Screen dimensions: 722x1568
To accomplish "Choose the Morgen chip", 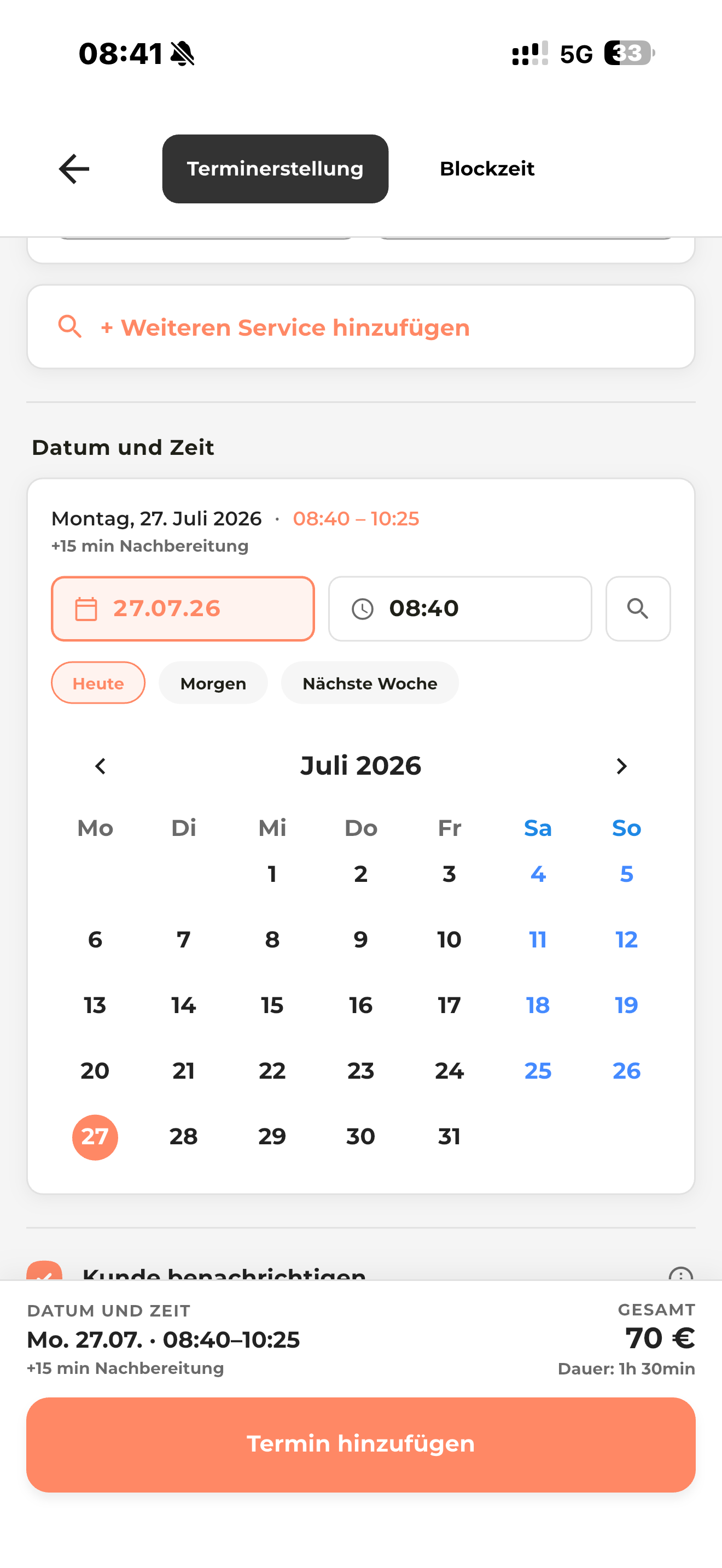I will [x=213, y=683].
